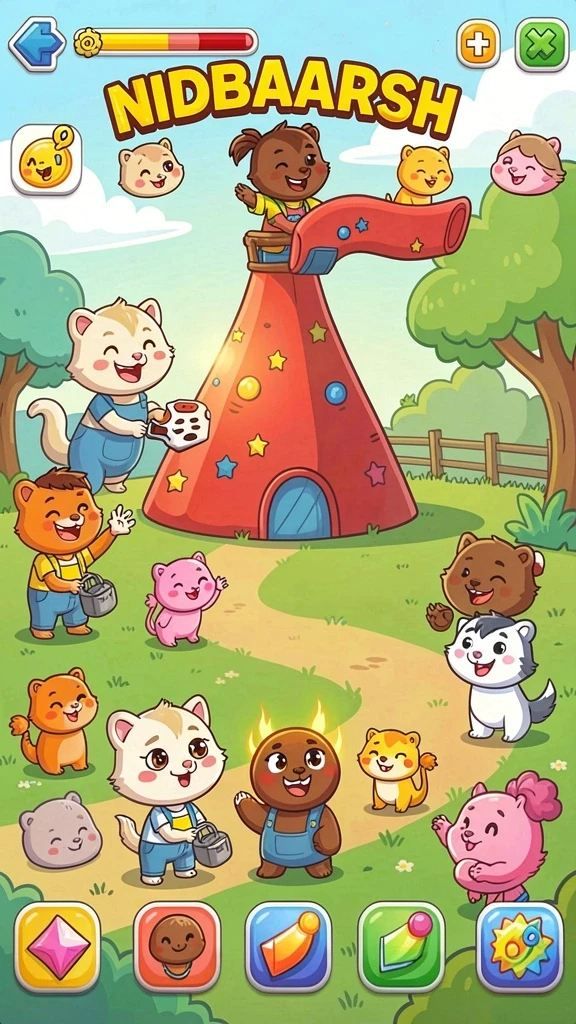576x1024 pixels.
Task: Close the game with the green X
Action: click(541, 44)
